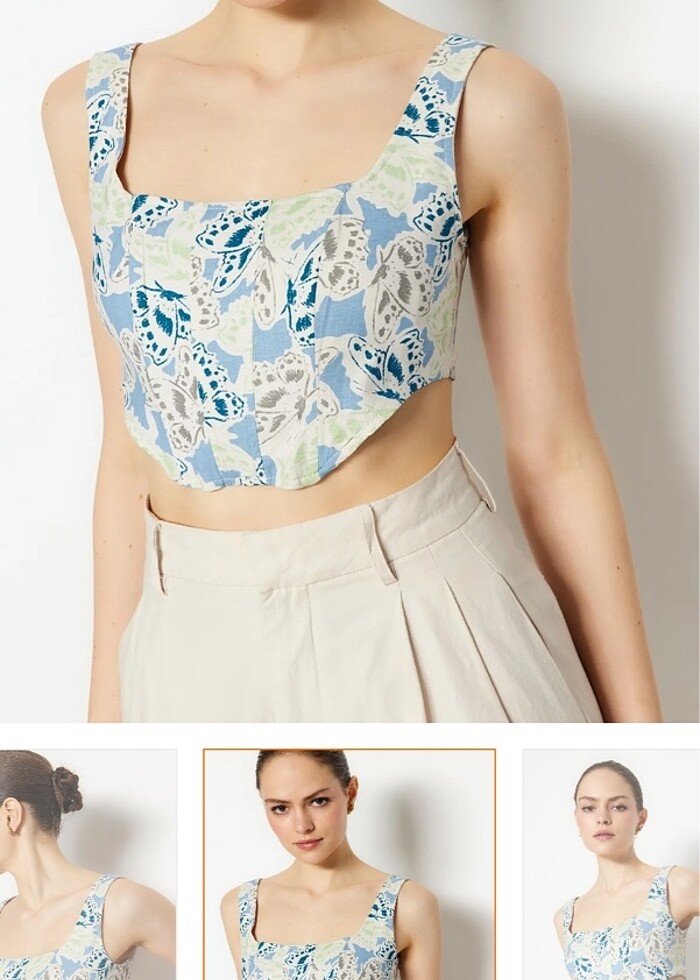View the thumbnail of the model facing straight ahead
The image size is (700, 980).
click(x=611, y=864)
